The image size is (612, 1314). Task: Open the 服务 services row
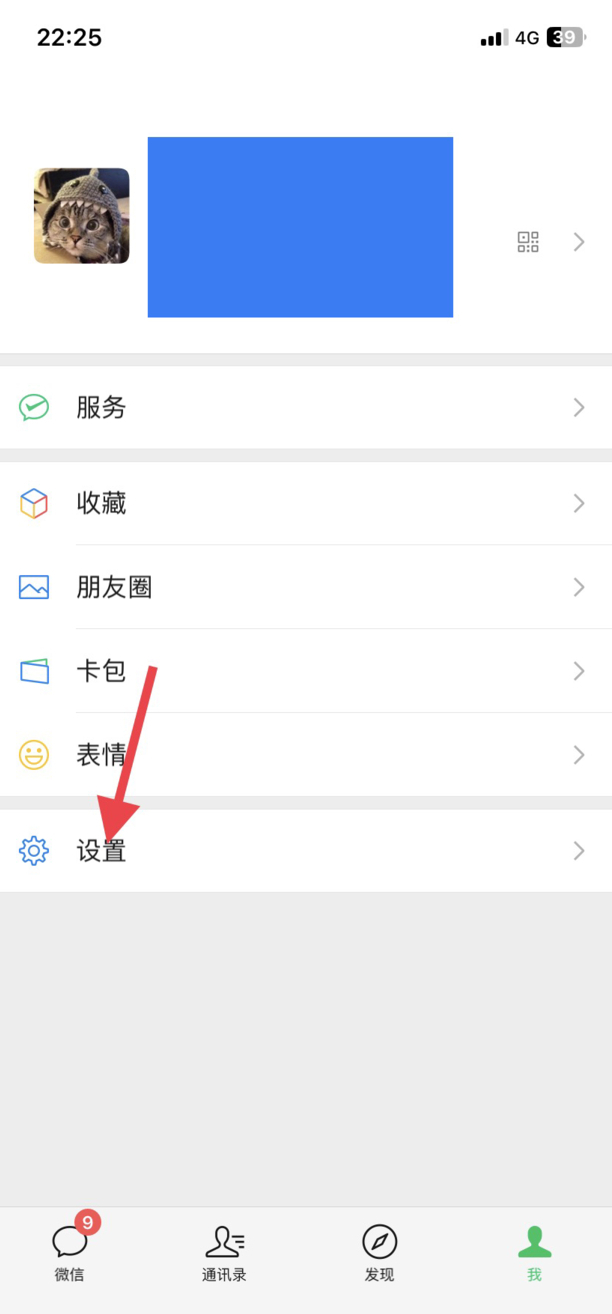(x=306, y=407)
